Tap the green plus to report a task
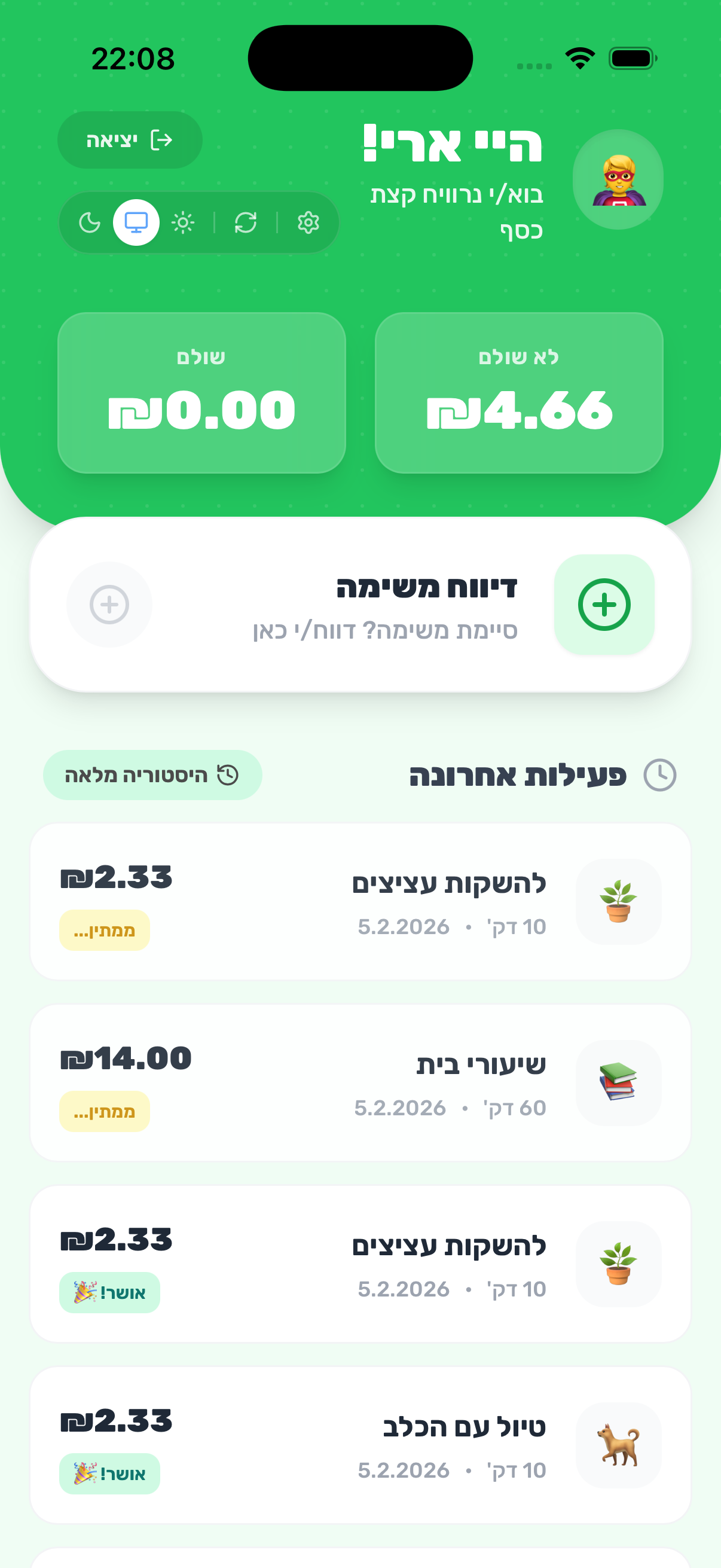 [x=604, y=605]
